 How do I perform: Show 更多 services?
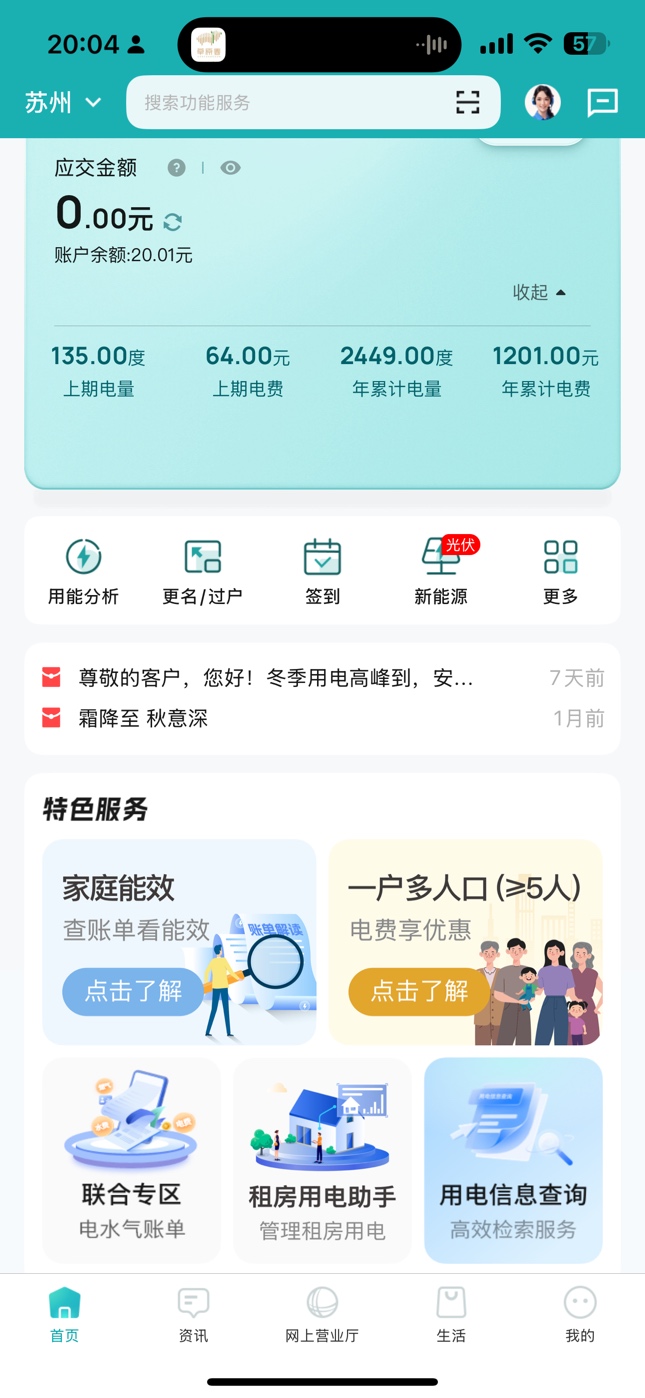560,571
